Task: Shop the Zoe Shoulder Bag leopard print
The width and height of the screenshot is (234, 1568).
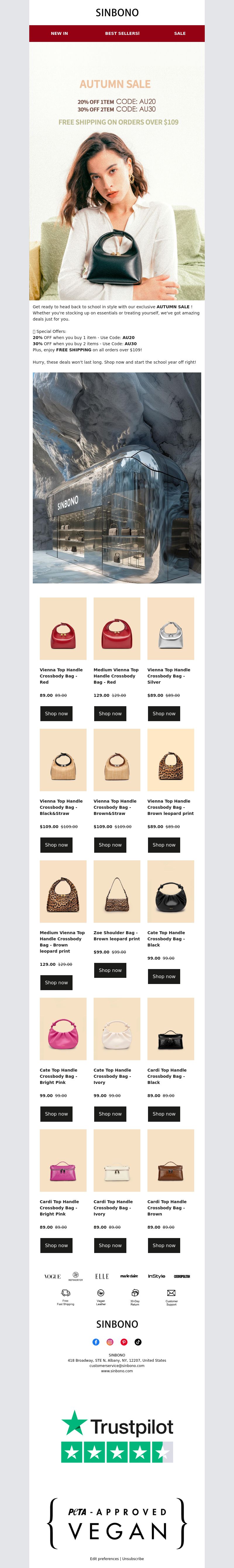Action: click(110, 970)
